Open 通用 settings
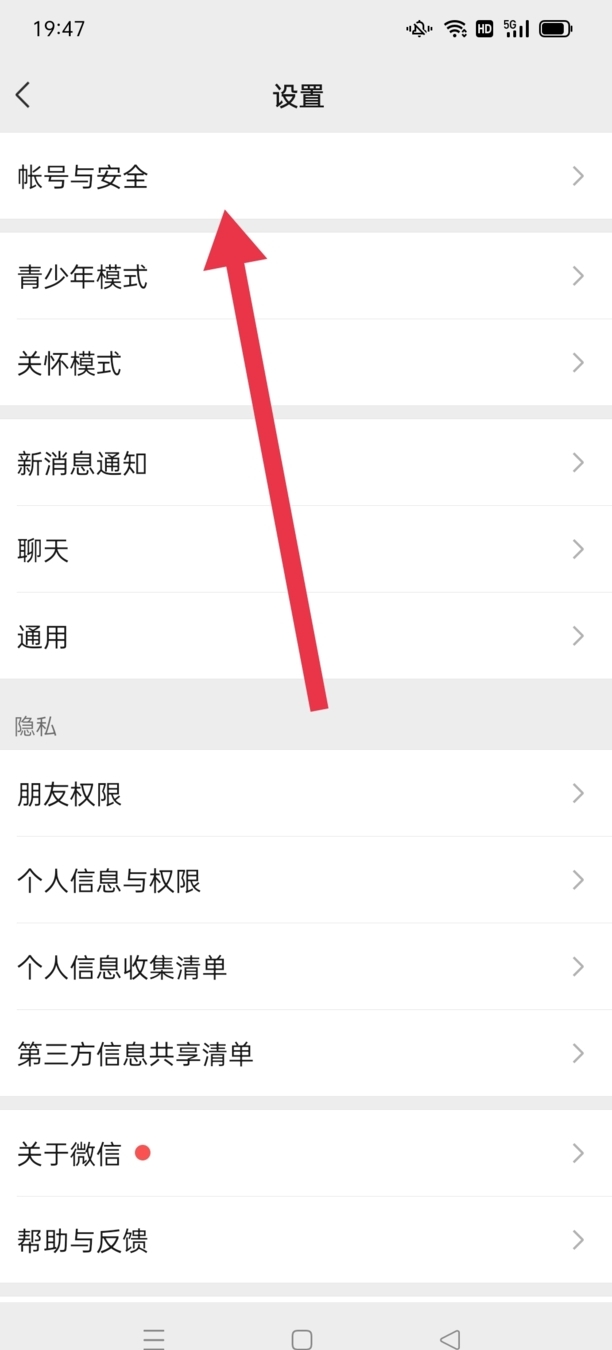The height and width of the screenshot is (1350, 612). pyautogui.click(x=306, y=636)
